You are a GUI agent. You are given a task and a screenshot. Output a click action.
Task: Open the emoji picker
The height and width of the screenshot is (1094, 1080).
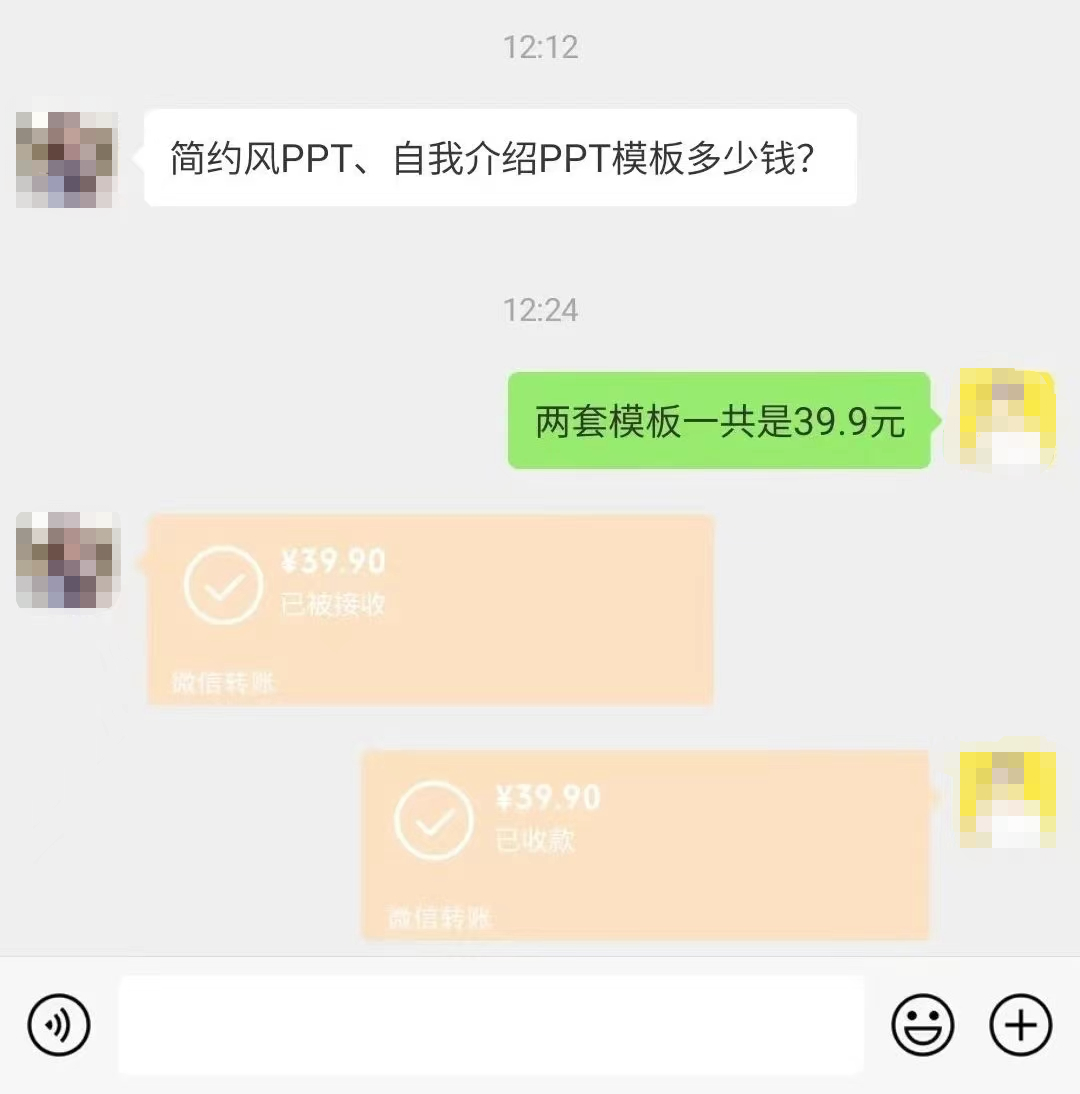tap(924, 1025)
